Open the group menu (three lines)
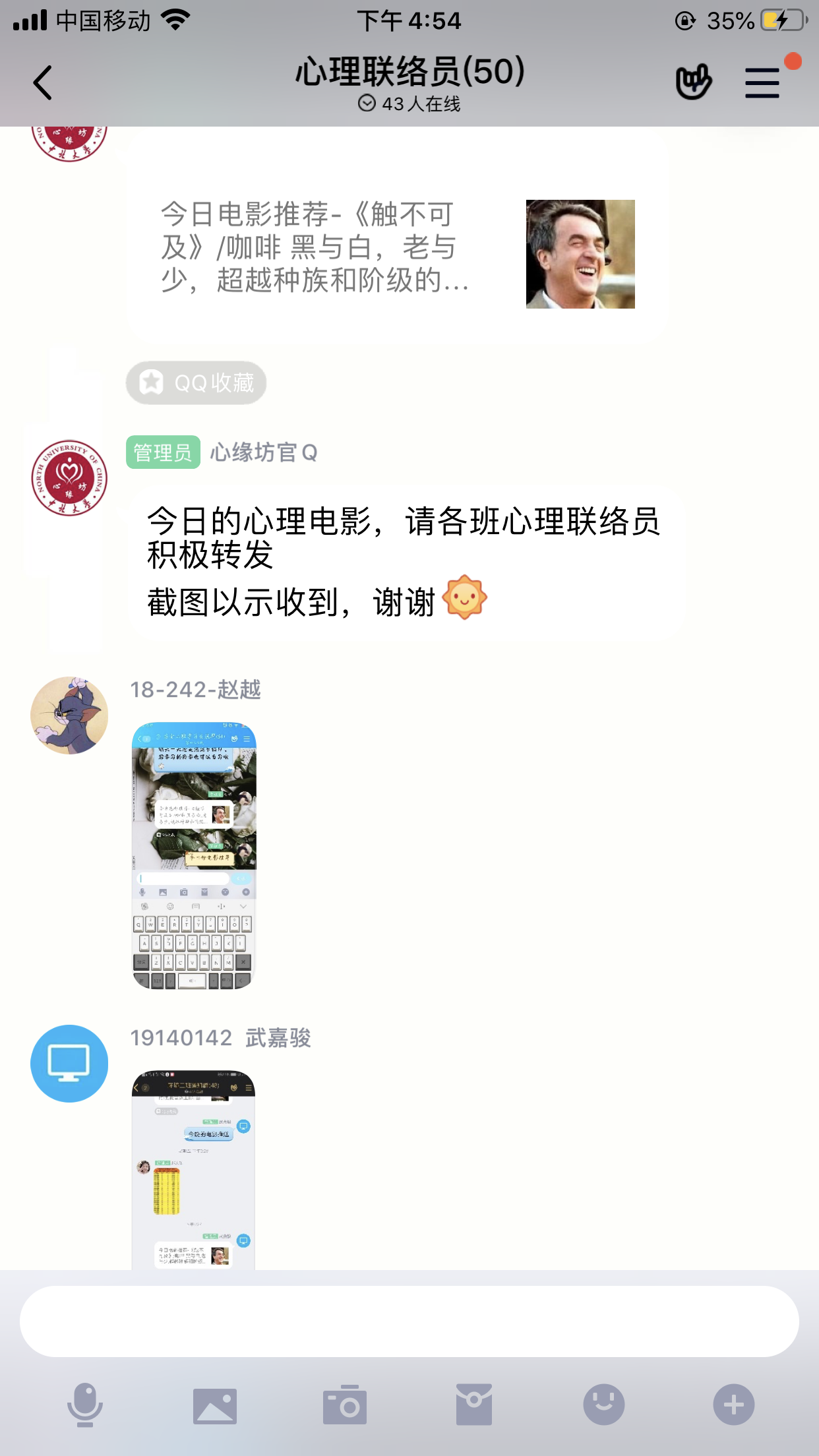The height and width of the screenshot is (1456, 819). tap(762, 83)
